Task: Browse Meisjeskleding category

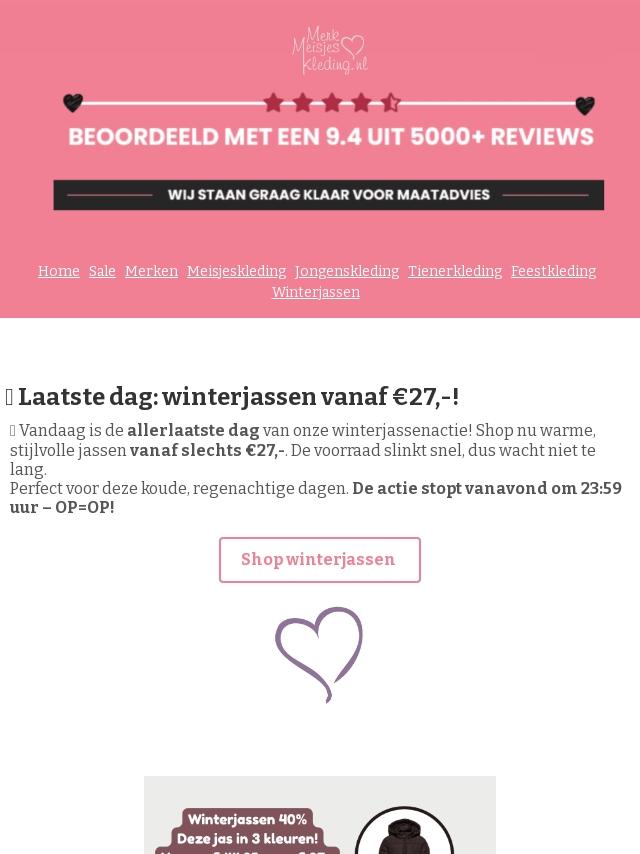Action: pos(236,271)
